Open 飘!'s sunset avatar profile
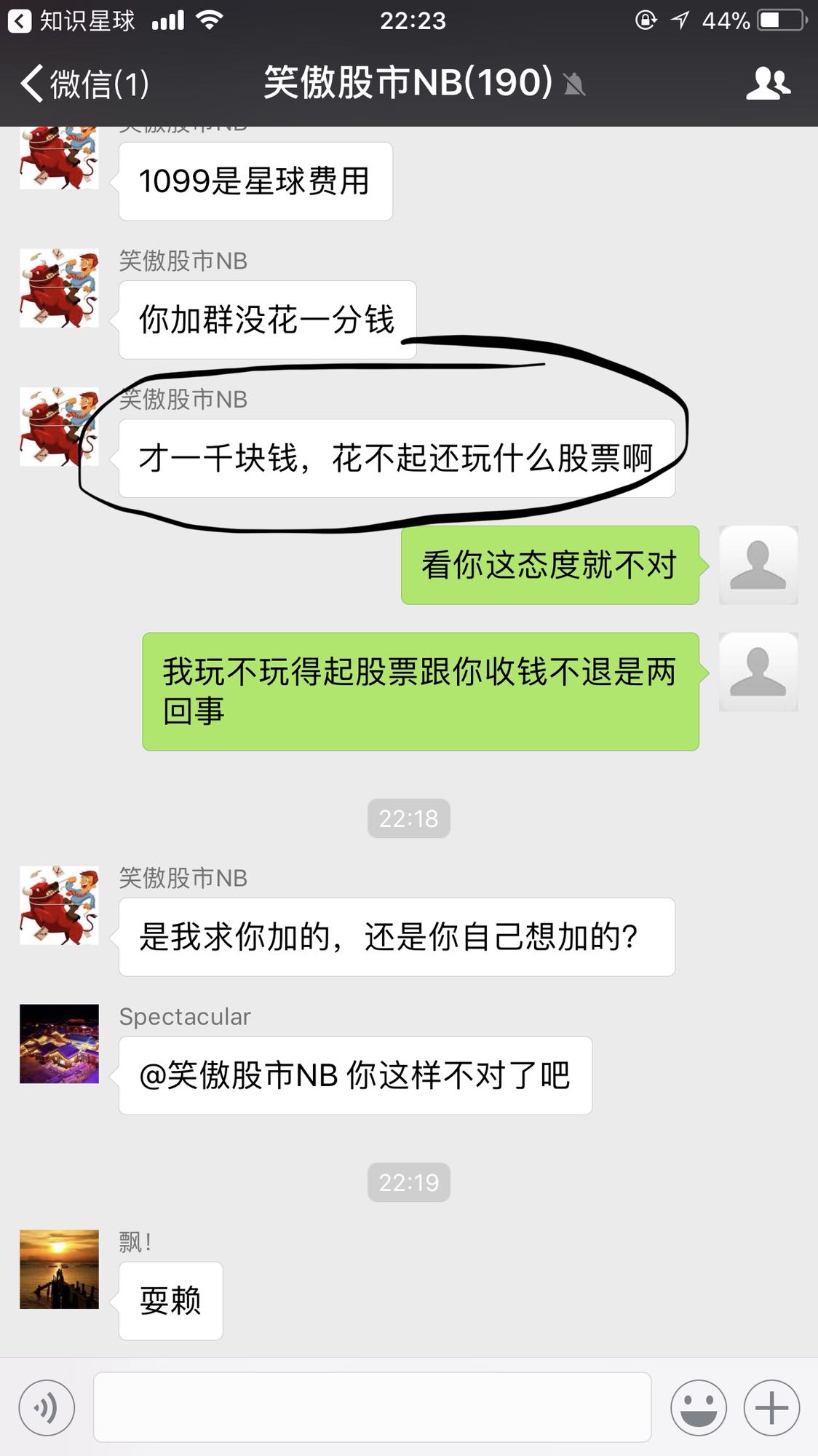Image resolution: width=818 pixels, height=1456 pixels. 59,1269
